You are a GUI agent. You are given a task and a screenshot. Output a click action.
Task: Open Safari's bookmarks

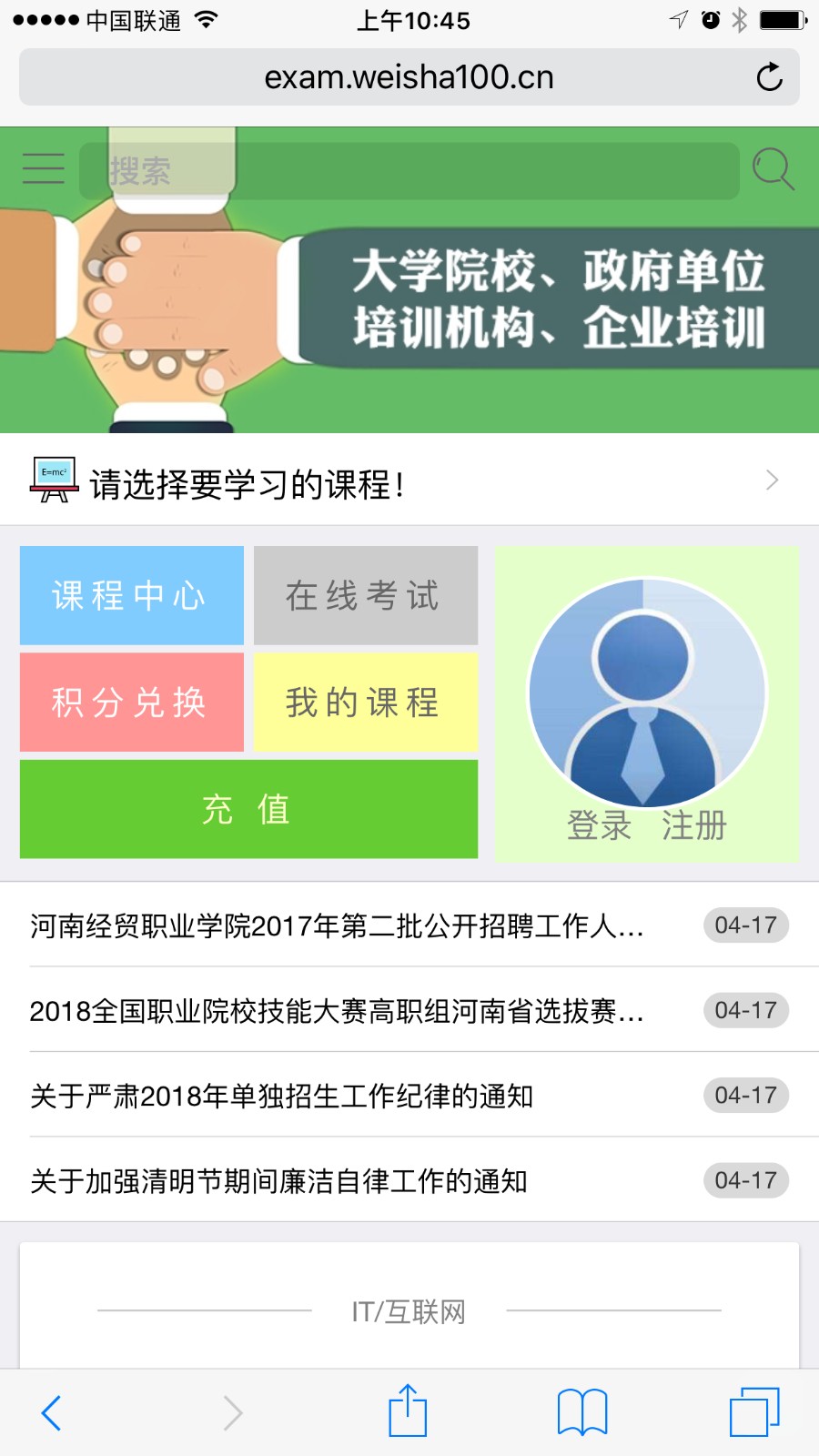(582, 1411)
